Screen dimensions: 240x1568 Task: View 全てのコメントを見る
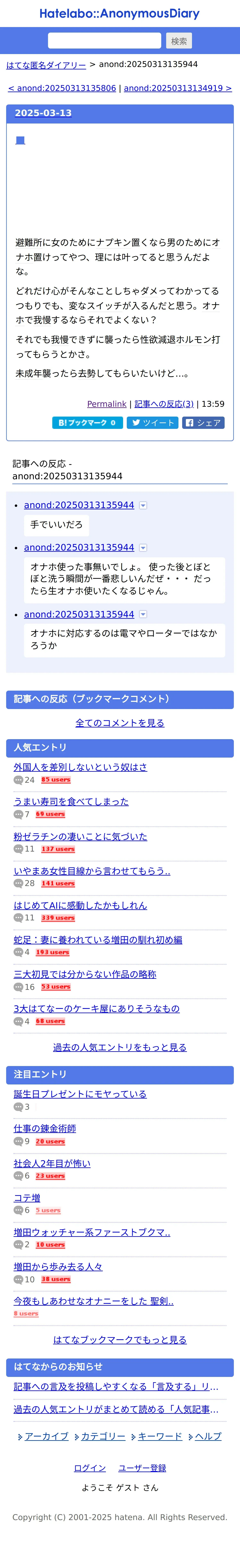(x=120, y=723)
